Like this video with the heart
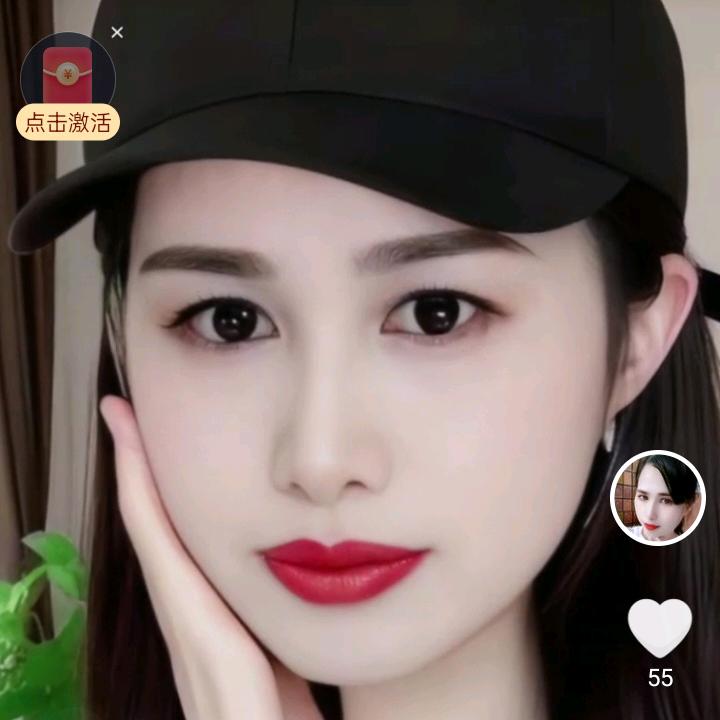This screenshot has width=720, height=720. [x=660, y=628]
